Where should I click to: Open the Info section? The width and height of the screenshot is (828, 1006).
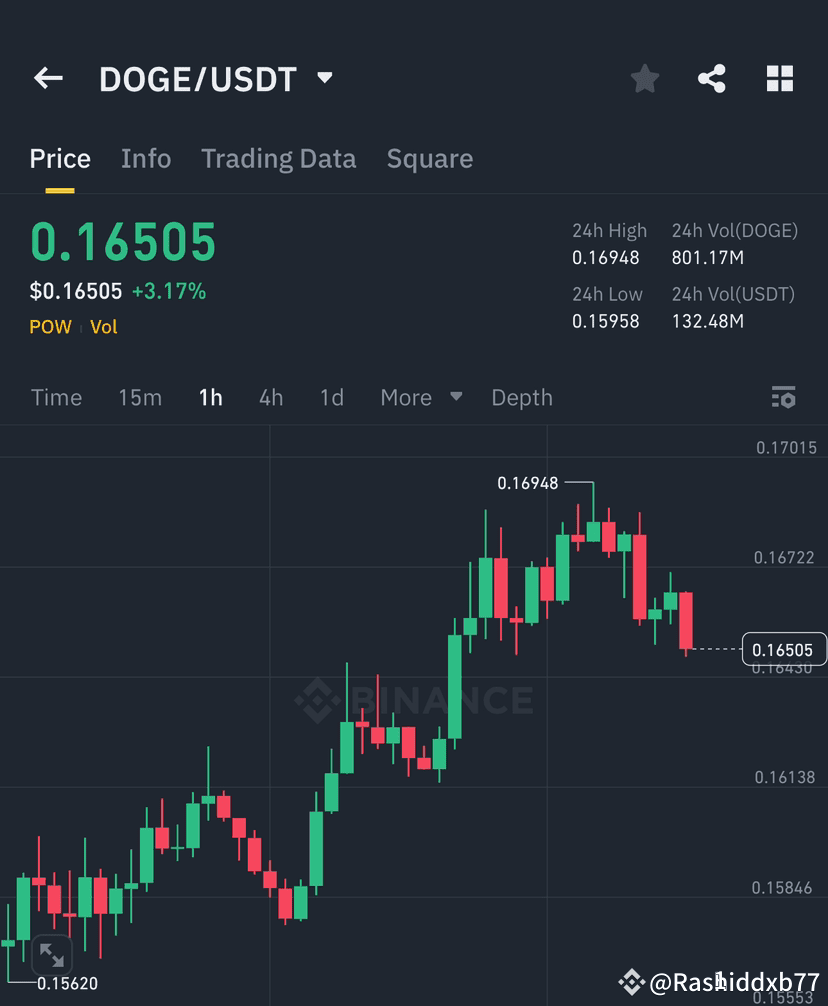[146, 158]
